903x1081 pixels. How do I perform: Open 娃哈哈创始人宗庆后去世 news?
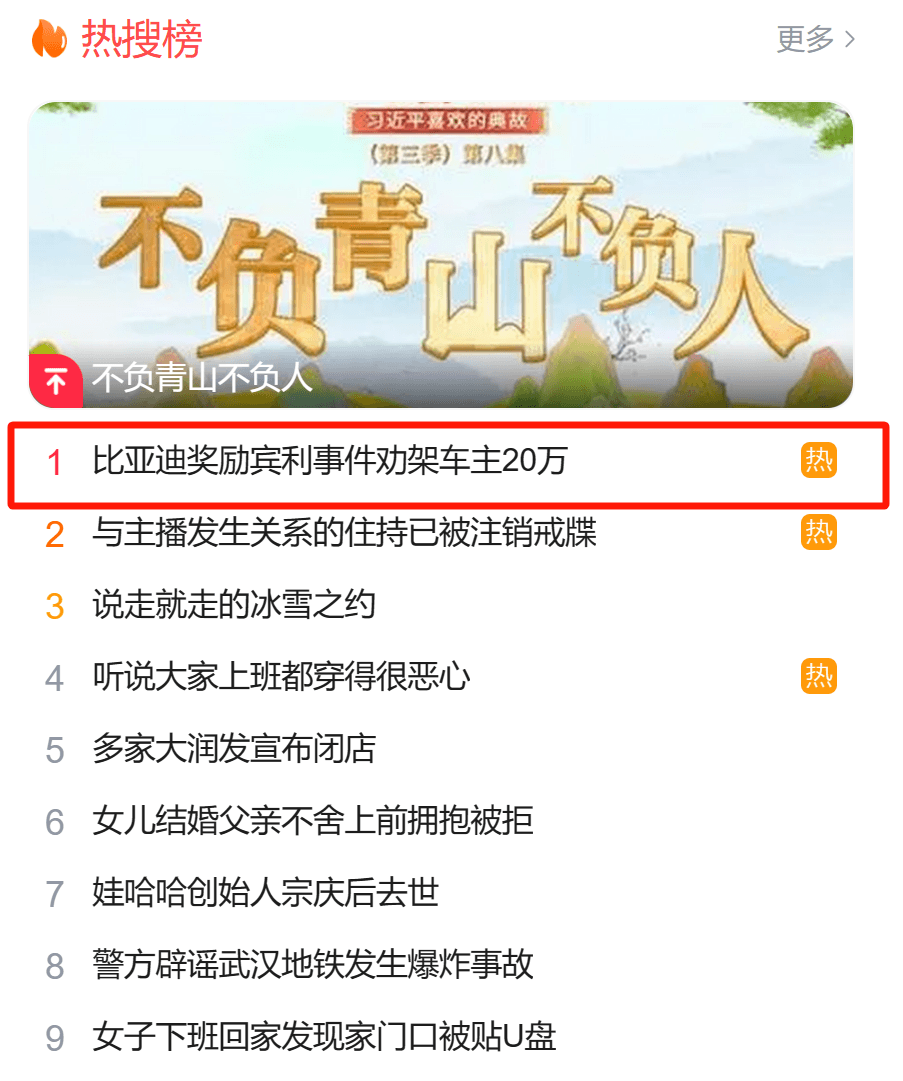(266, 893)
